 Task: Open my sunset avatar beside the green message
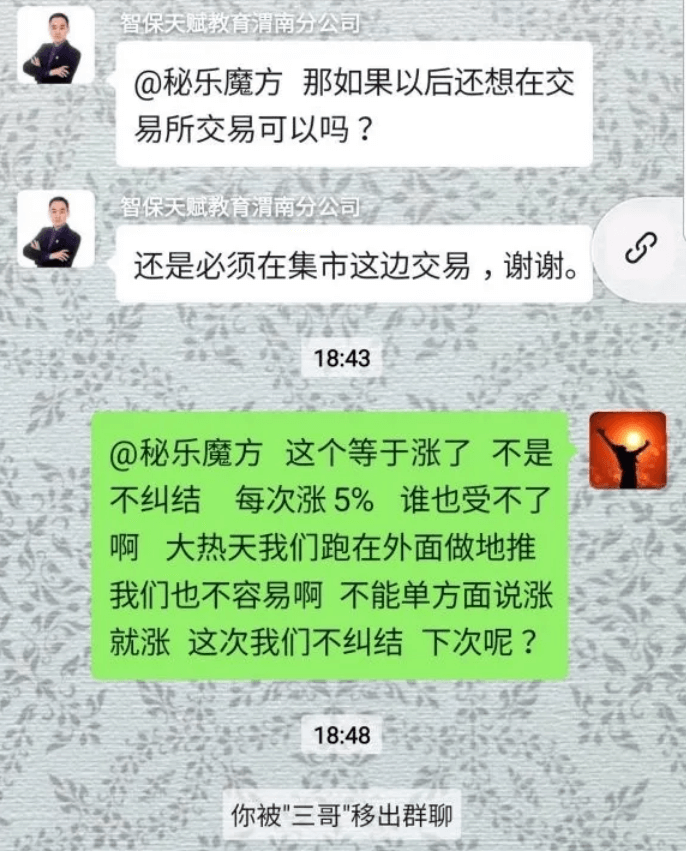pos(627,449)
